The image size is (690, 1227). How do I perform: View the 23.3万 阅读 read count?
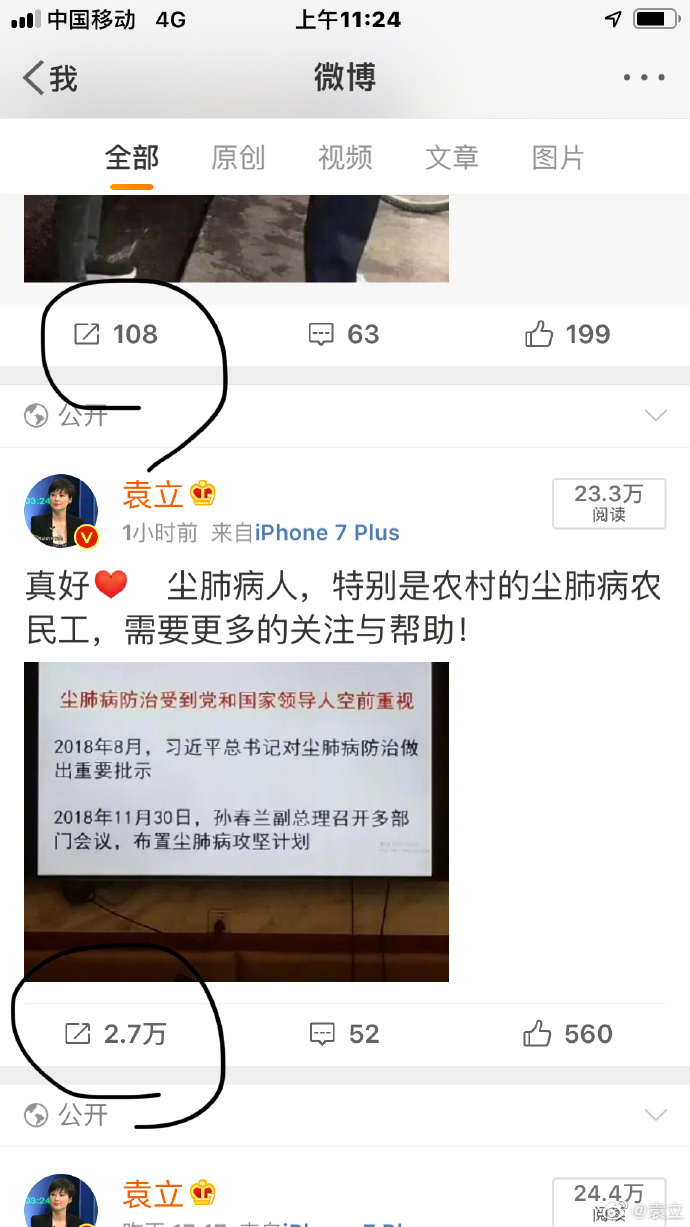(x=608, y=503)
